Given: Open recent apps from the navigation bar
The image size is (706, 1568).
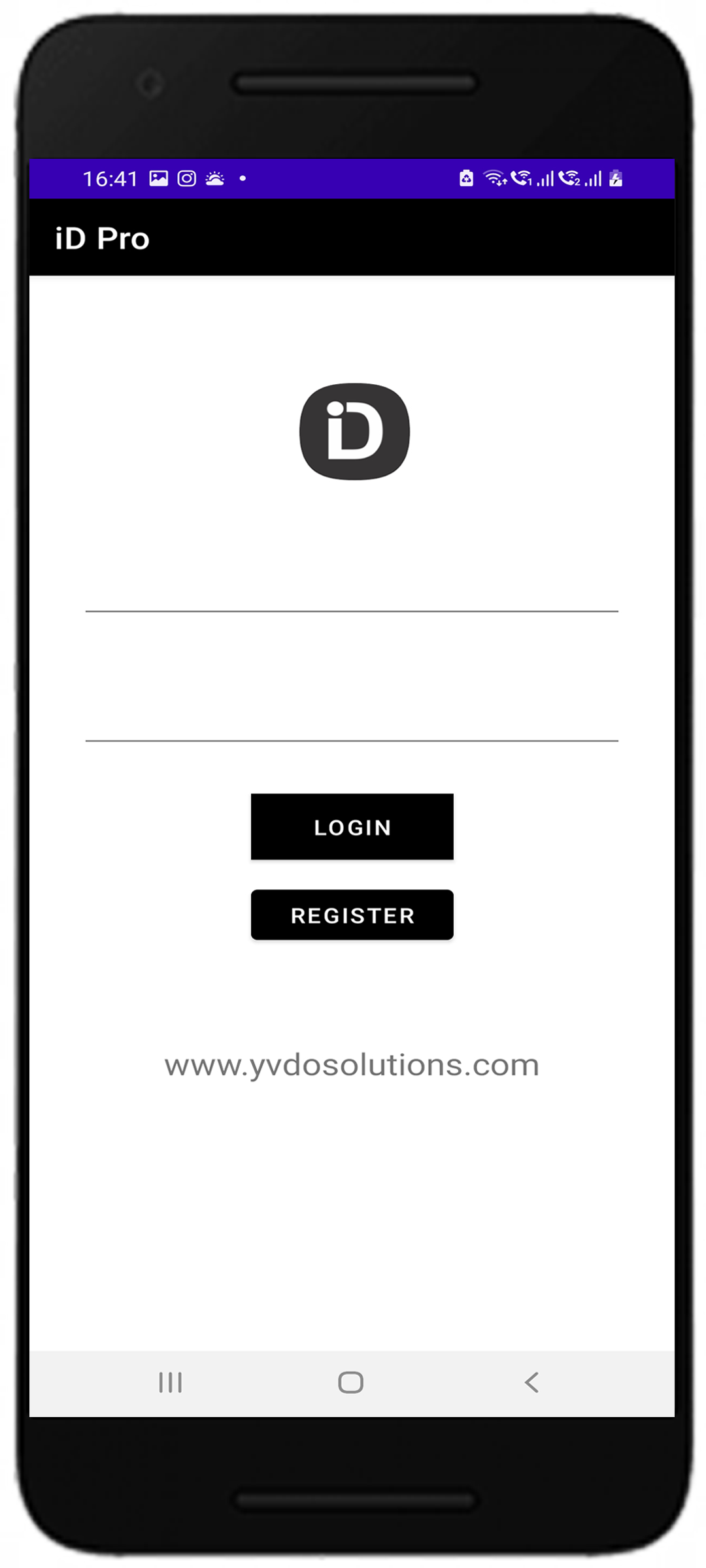Looking at the screenshot, I should (x=171, y=1382).
